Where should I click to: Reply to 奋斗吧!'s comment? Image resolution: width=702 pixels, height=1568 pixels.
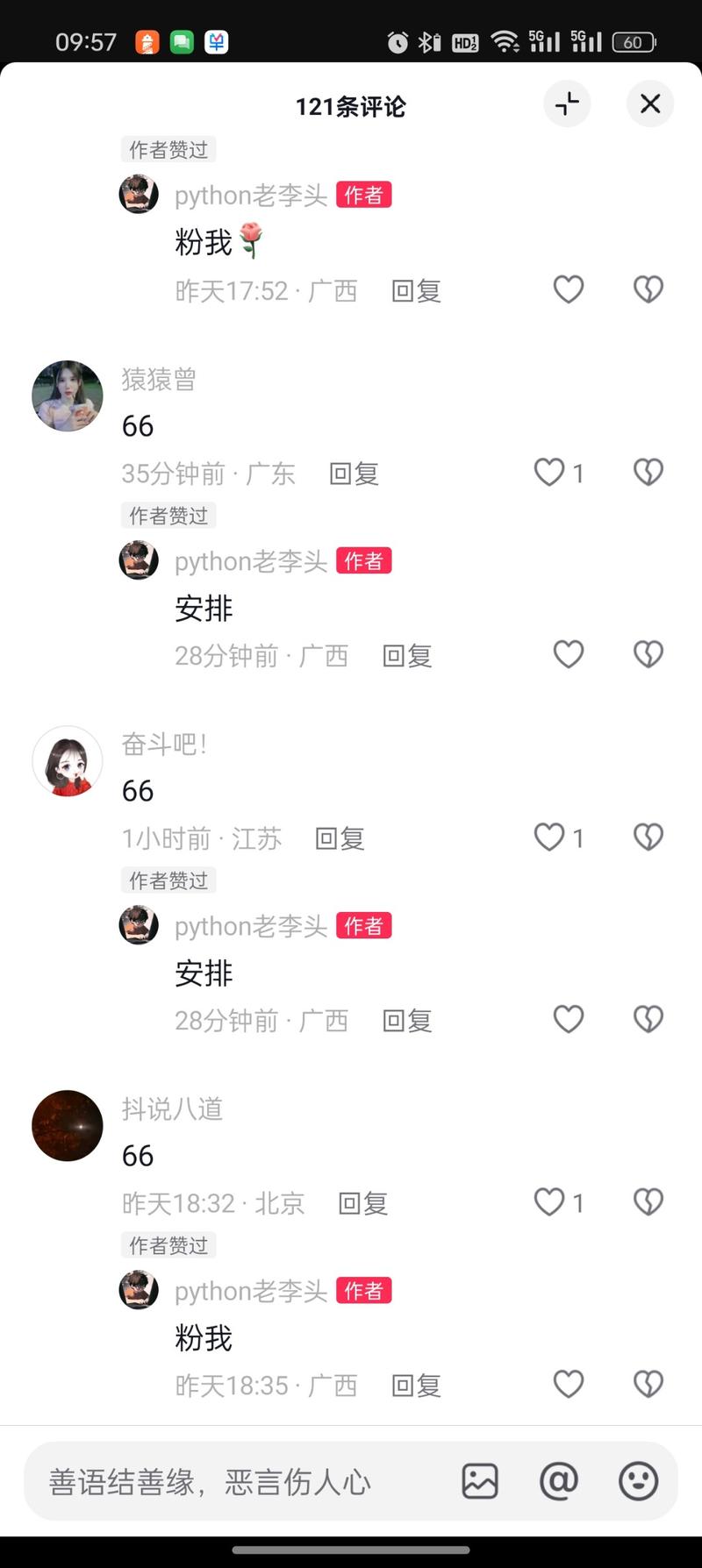click(340, 838)
